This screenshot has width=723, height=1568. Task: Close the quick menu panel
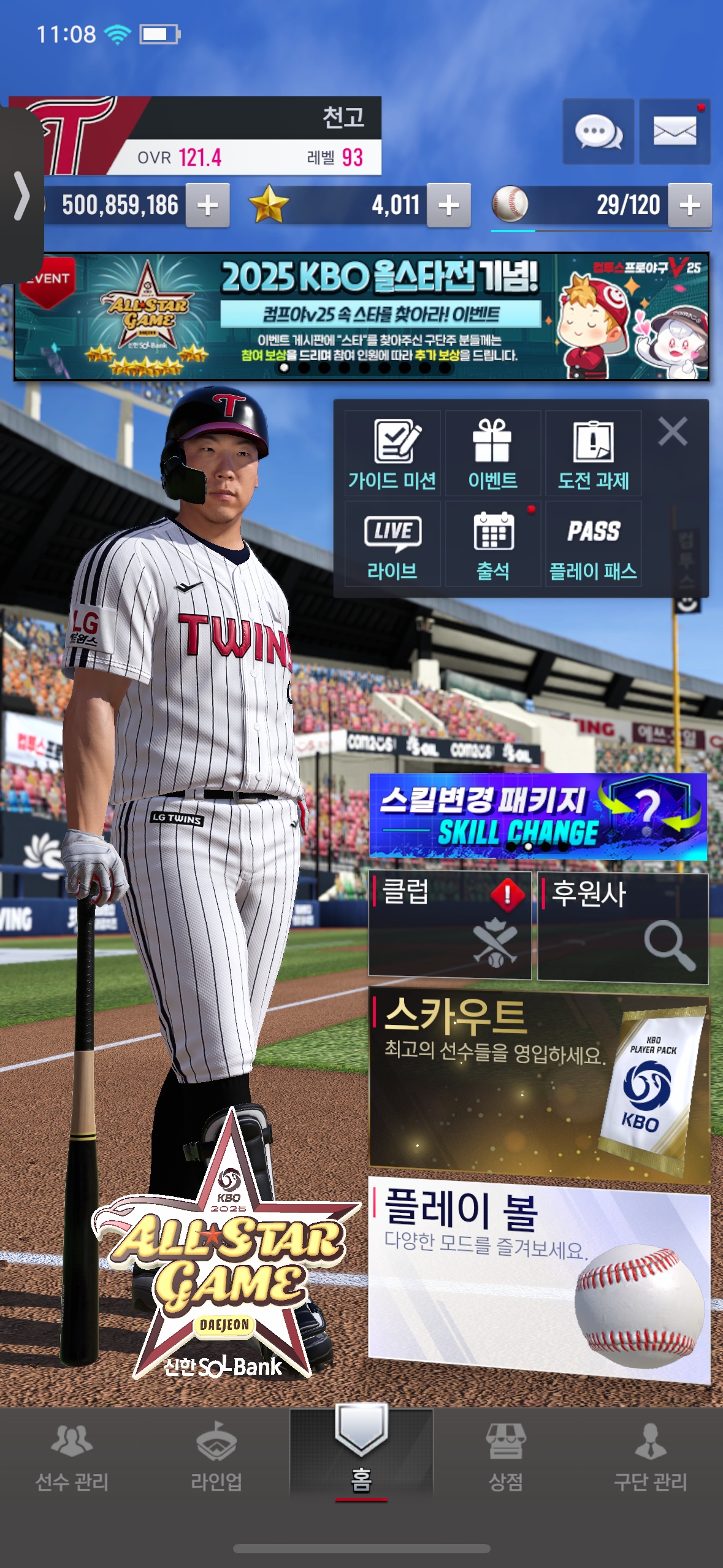[673, 431]
